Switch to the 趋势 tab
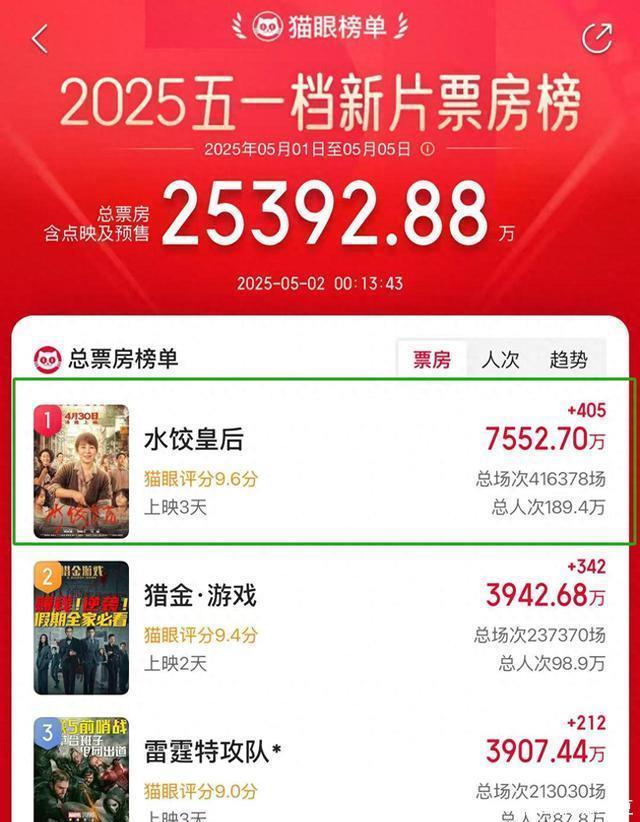This screenshot has width=640, height=822. pos(568,360)
